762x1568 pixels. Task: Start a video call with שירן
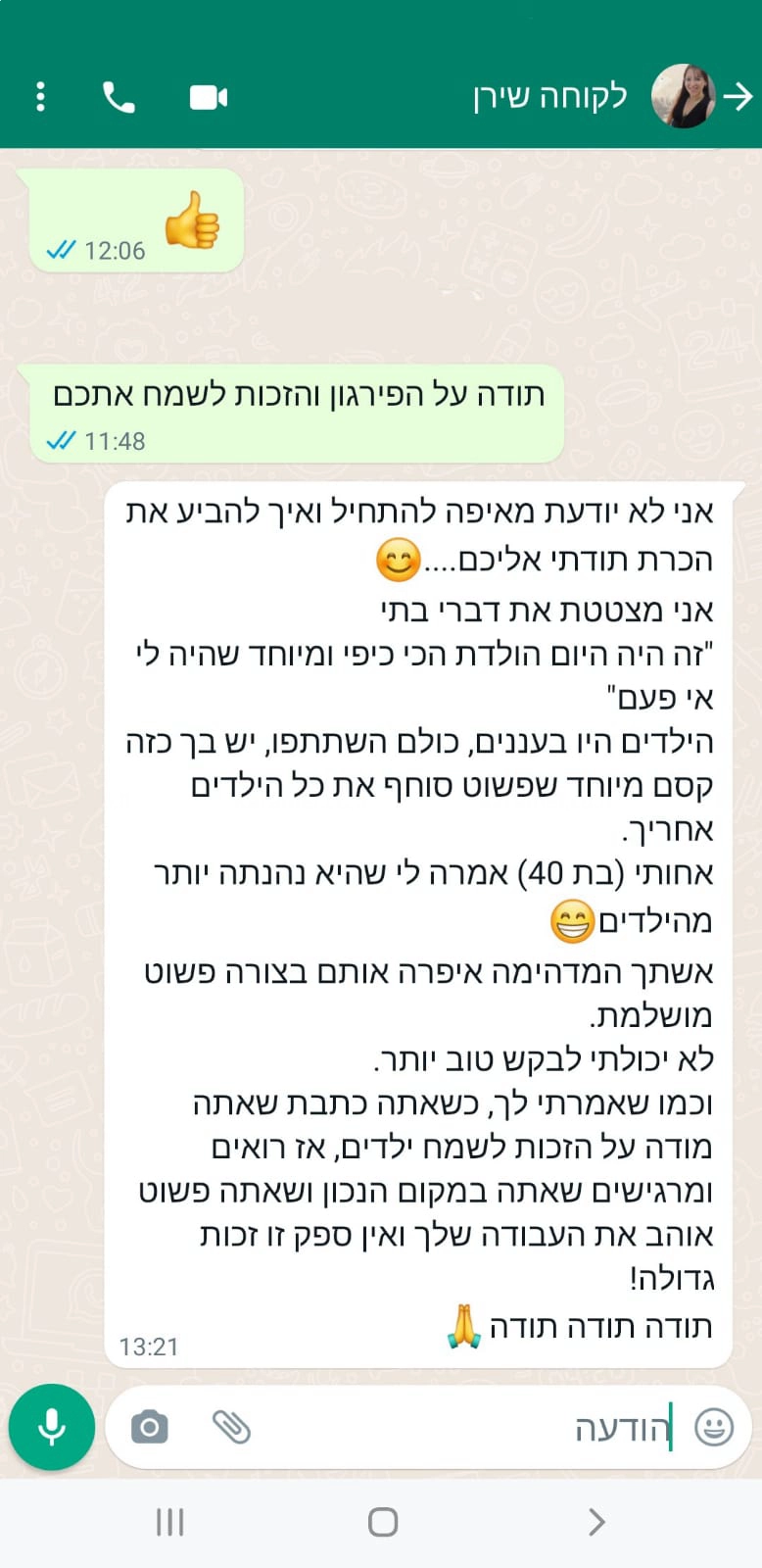point(207,96)
